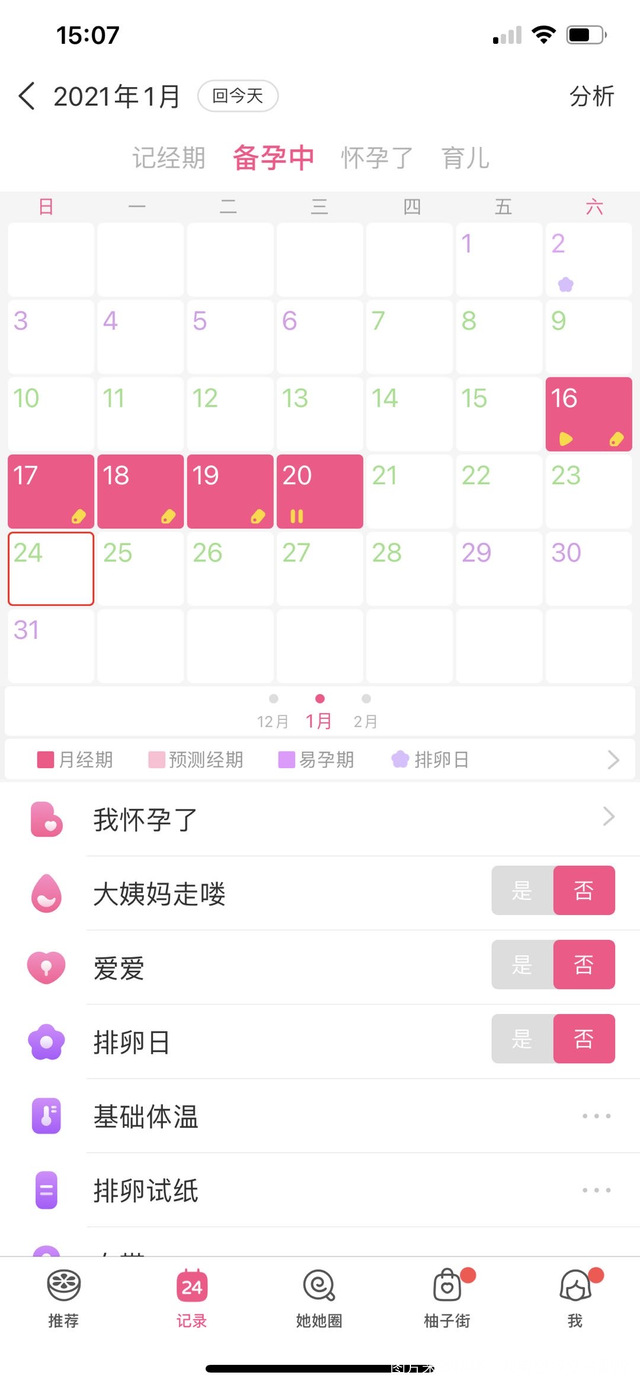
Task: Go back using the top-left arrow
Action: pos(27,96)
